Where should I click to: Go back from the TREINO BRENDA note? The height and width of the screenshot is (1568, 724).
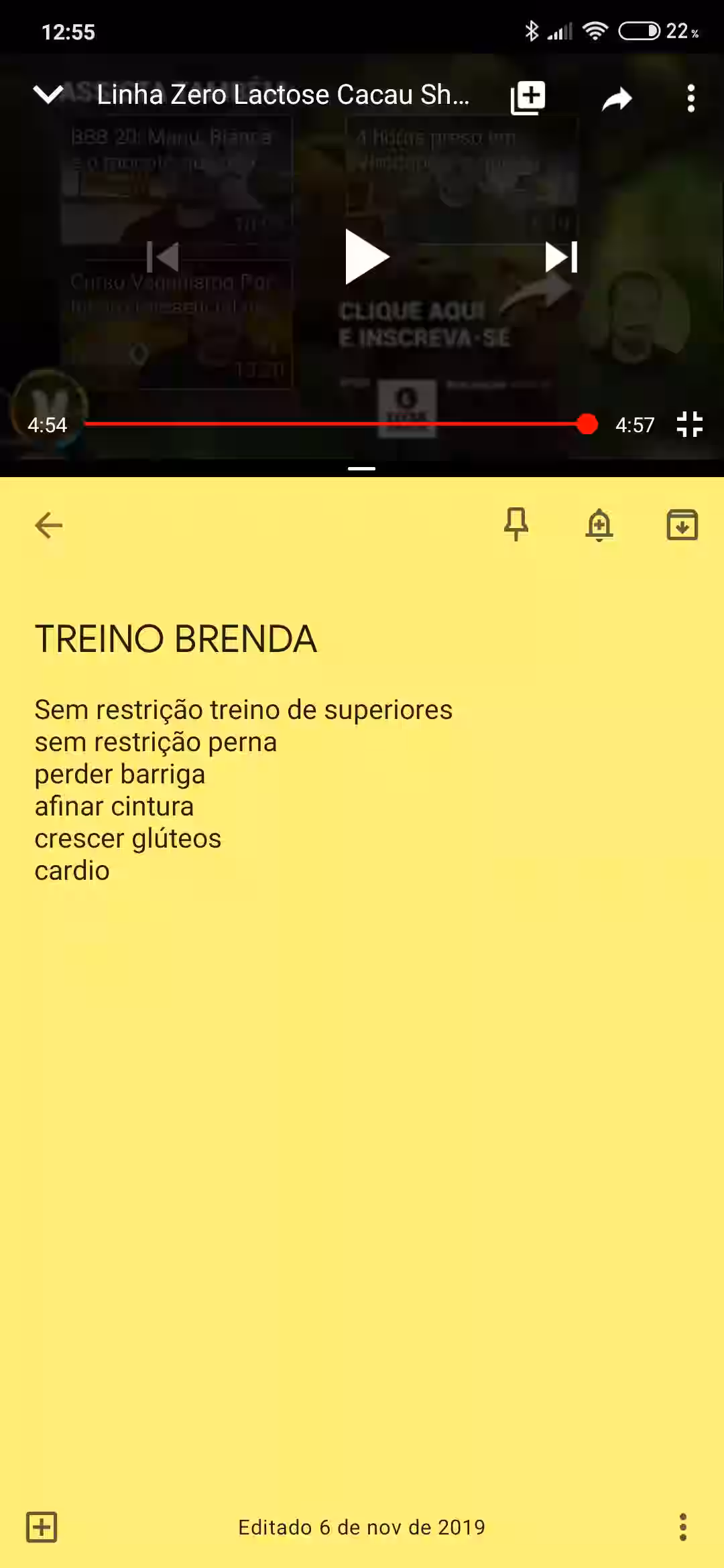(x=48, y=525)
